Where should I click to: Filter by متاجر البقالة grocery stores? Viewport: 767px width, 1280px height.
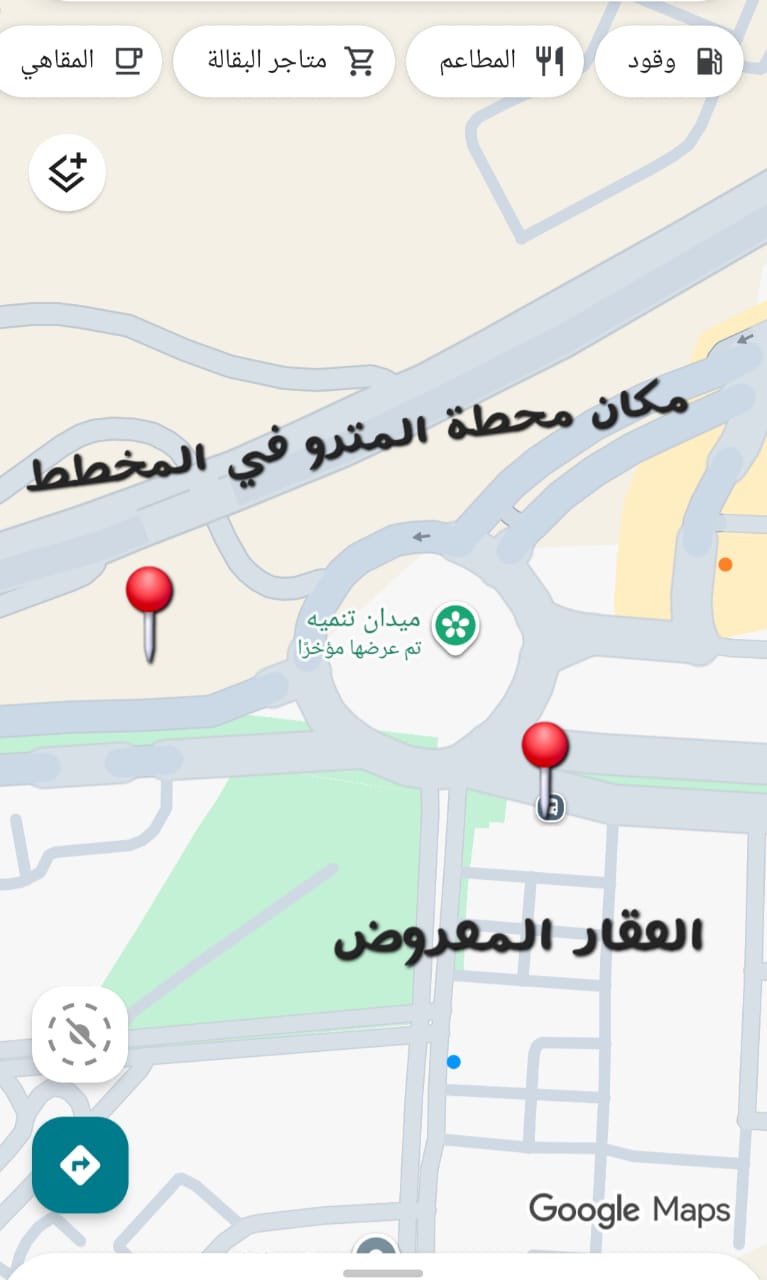pyautogui.click(x=284, y=61)
